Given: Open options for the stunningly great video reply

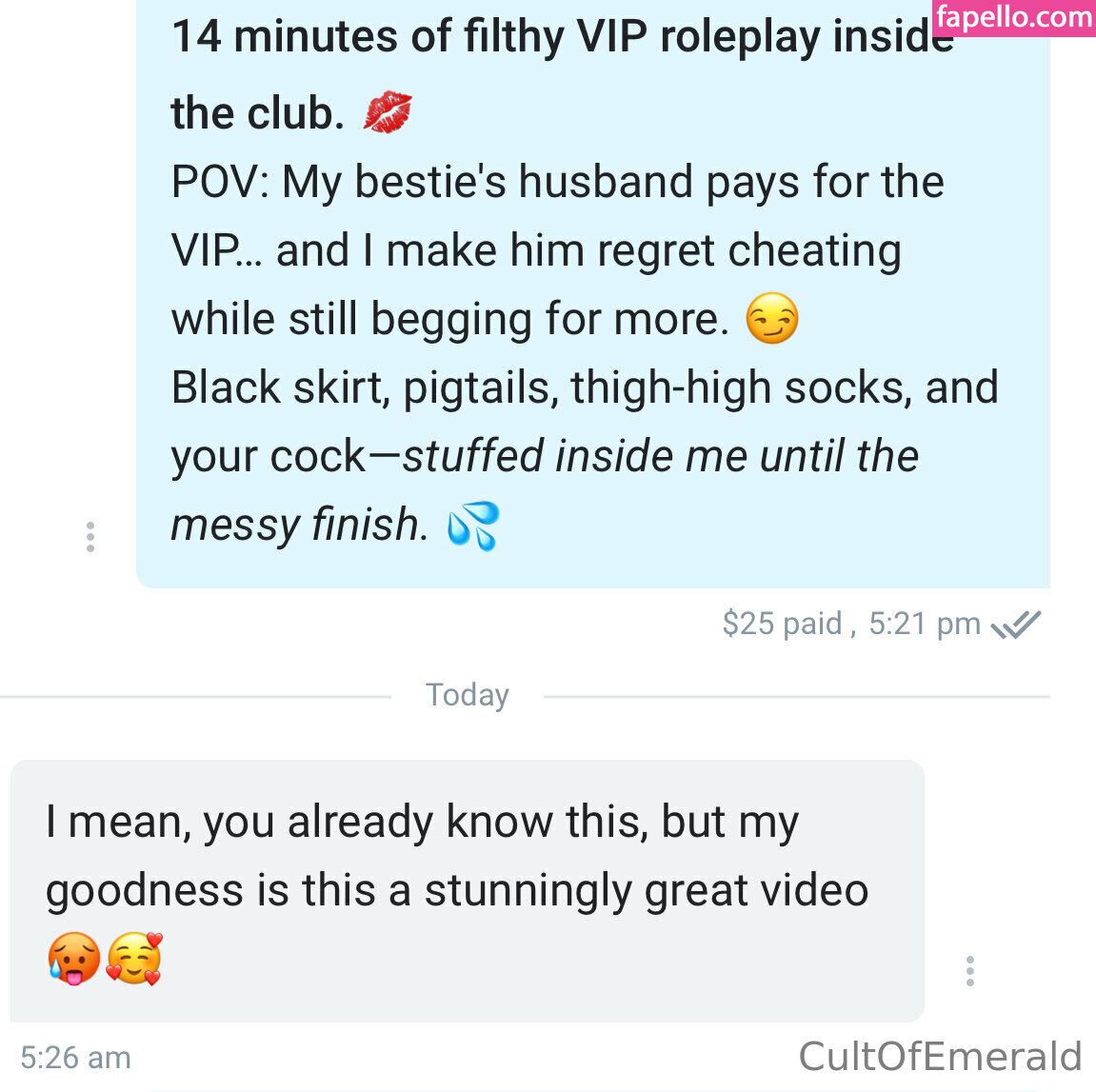Looking at the screenshot, I should (x=969, y=970).
